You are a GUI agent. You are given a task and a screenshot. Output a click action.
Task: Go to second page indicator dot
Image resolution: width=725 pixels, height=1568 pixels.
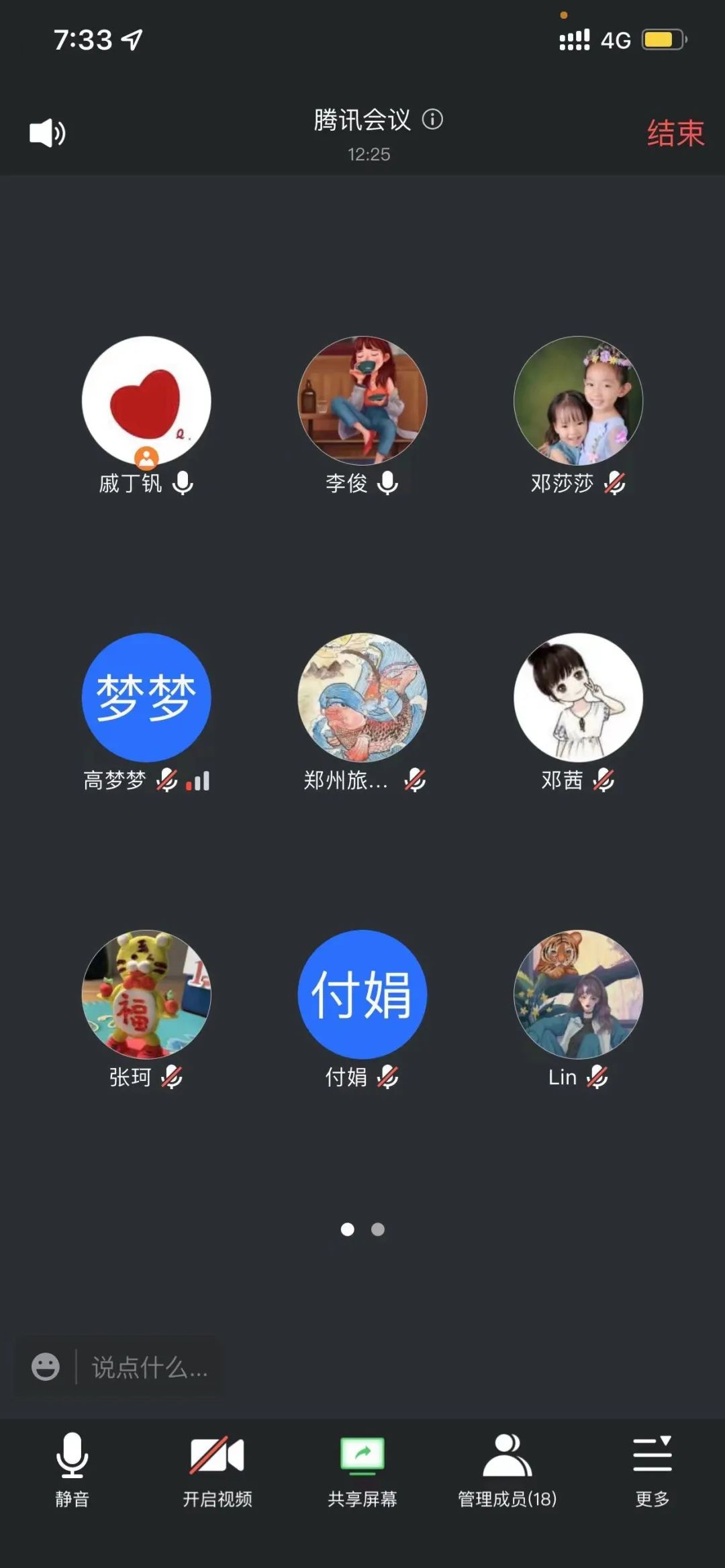click(378, 1229)
